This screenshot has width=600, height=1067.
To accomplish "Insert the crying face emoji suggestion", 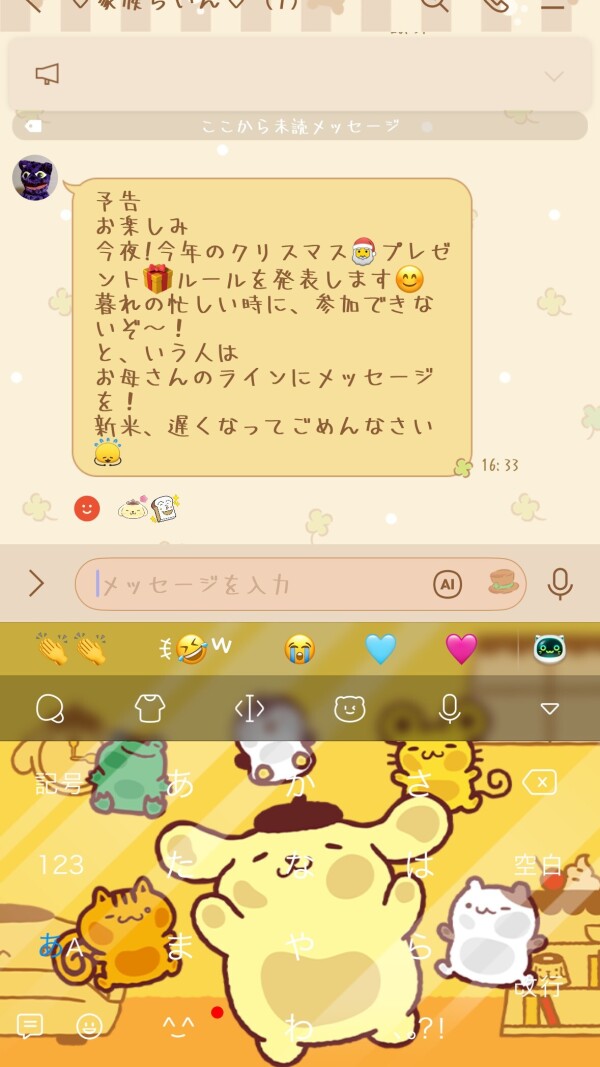I will pos(299,649).
